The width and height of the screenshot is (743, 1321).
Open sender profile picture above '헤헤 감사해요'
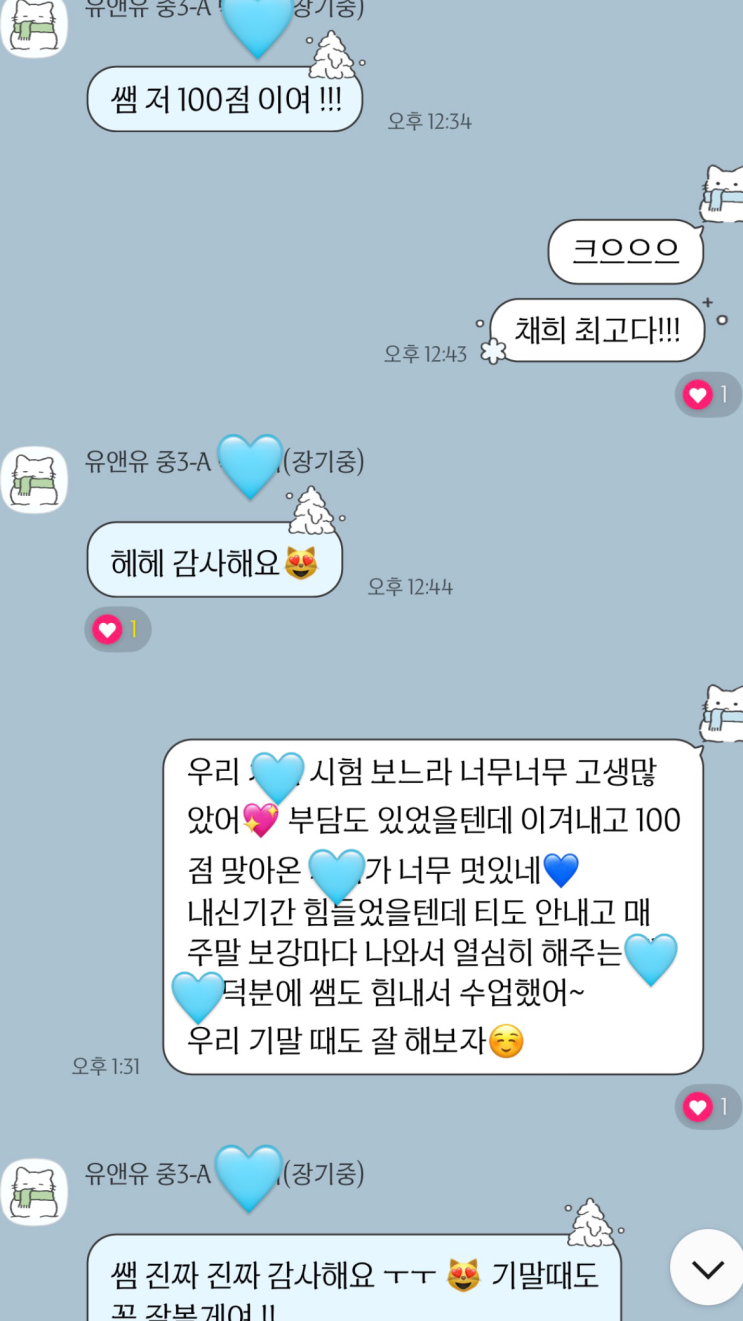click(34, 479)
